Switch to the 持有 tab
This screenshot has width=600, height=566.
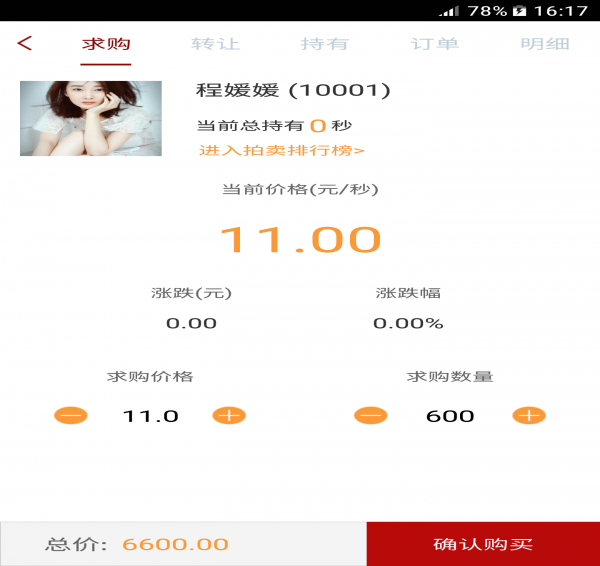click(325, 44)
